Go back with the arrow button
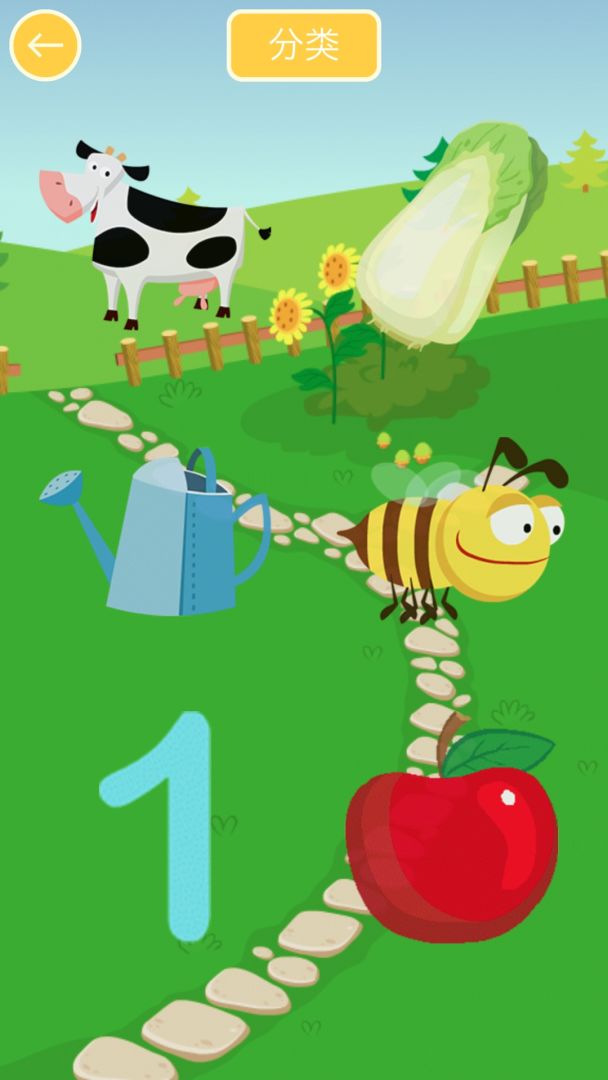Image resolution: width=608 pixels, height=1080 pixels. [x=45, y=45]
